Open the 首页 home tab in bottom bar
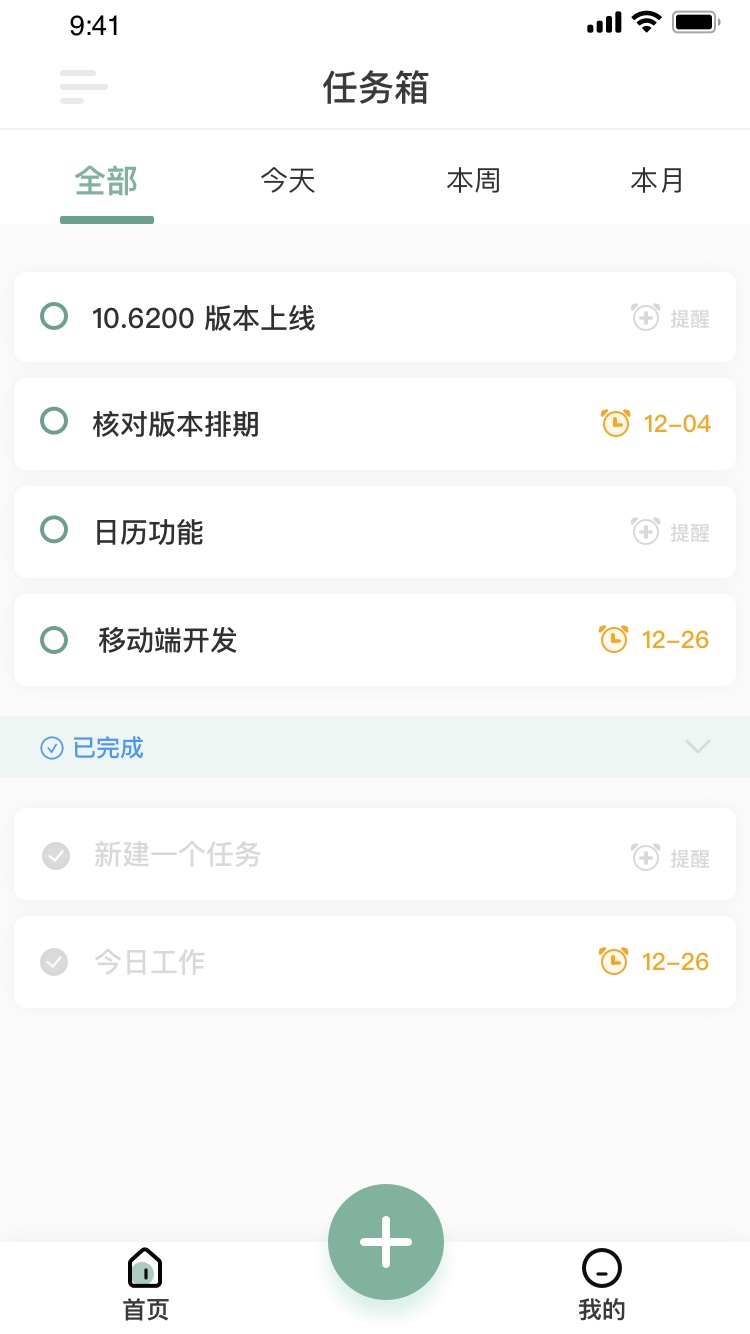This screenshot has width=750, height=1334. (145, 1285)
